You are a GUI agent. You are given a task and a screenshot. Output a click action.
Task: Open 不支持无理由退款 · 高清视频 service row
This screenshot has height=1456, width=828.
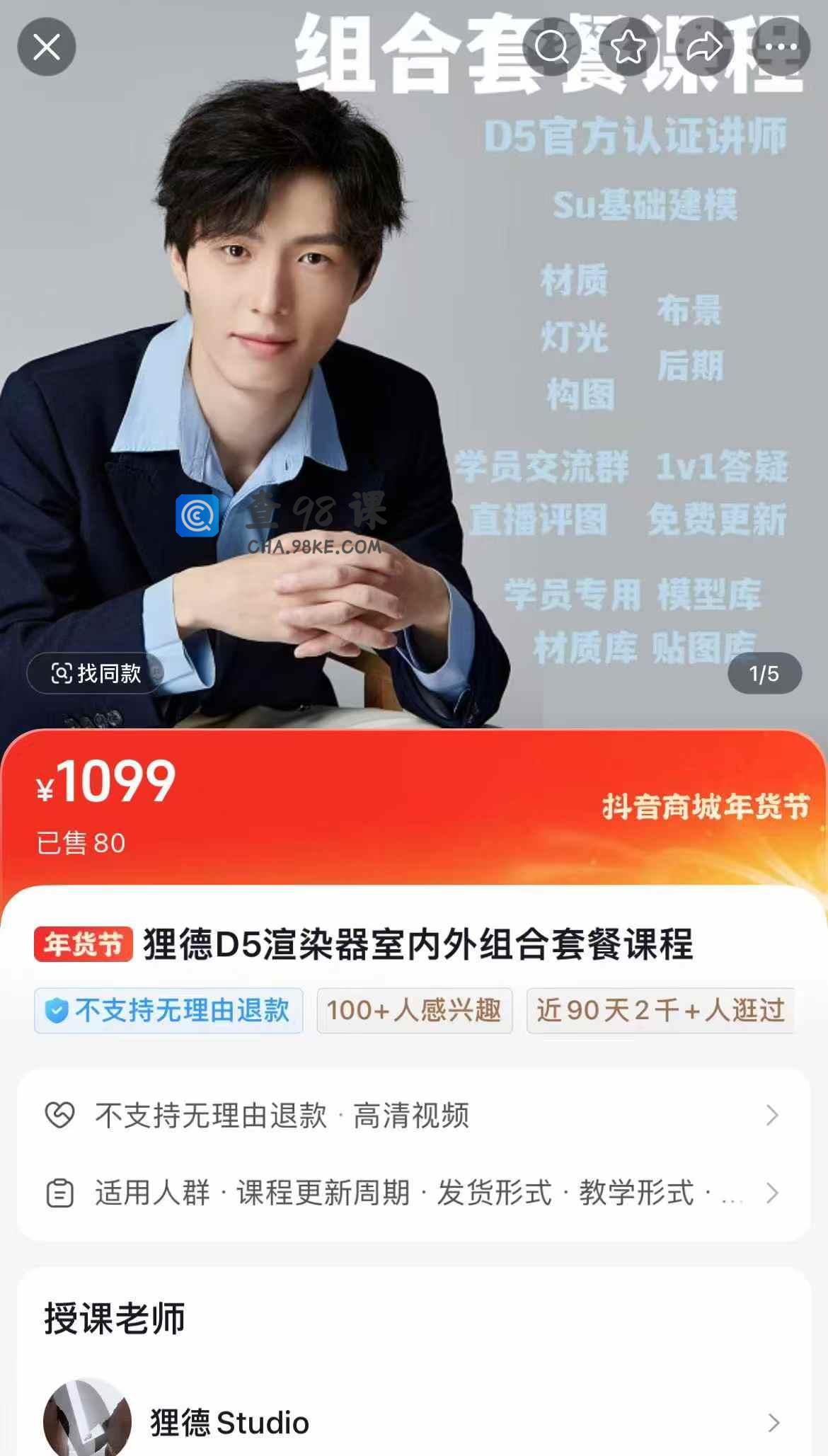pos(413,1116)
